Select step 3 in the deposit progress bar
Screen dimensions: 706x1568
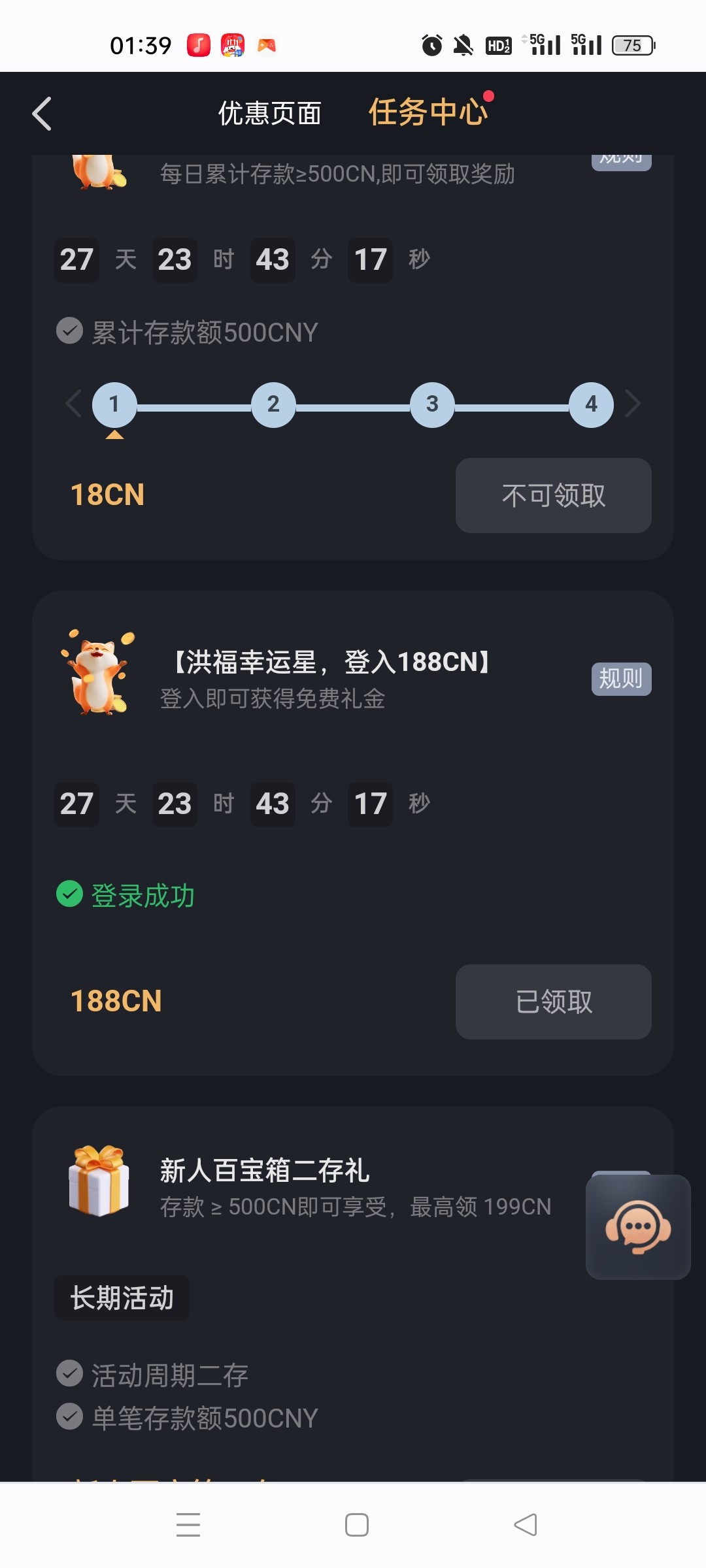pos(432,404)
